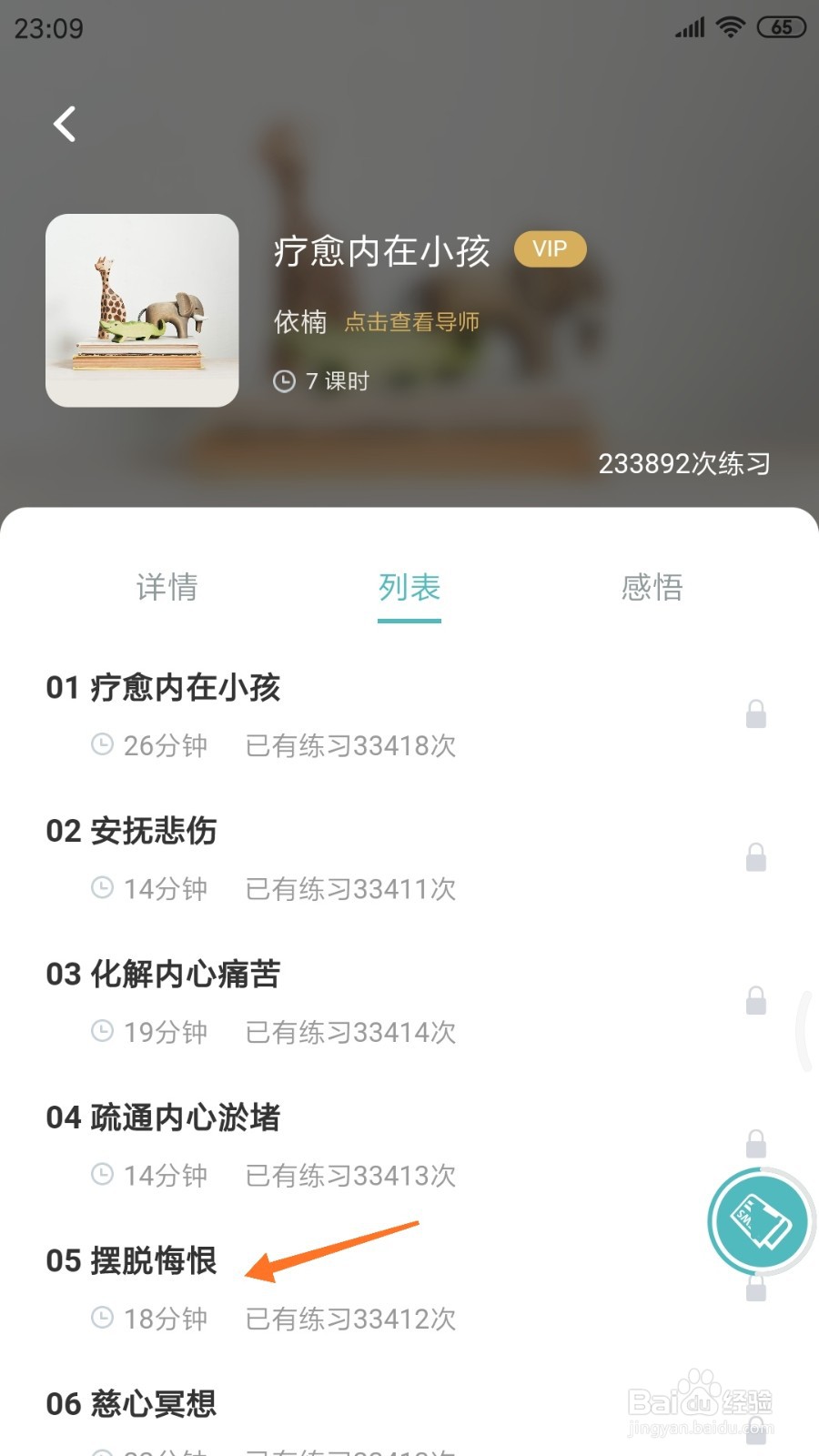Click the lock icon beside 02 安抚悲伤
This screenshot has height=1456, width=819.
[756, 856]
